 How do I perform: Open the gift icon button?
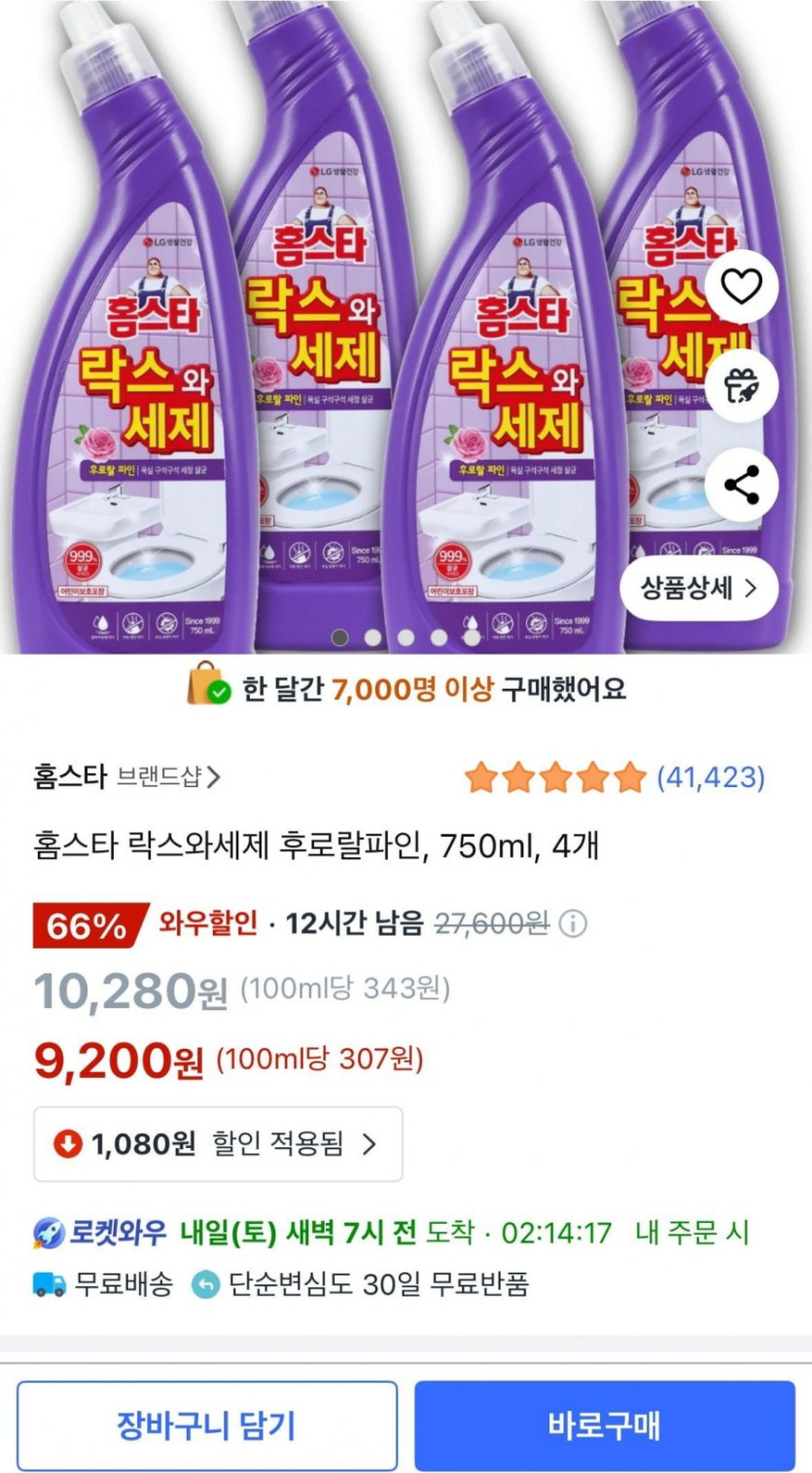[741, 386]
